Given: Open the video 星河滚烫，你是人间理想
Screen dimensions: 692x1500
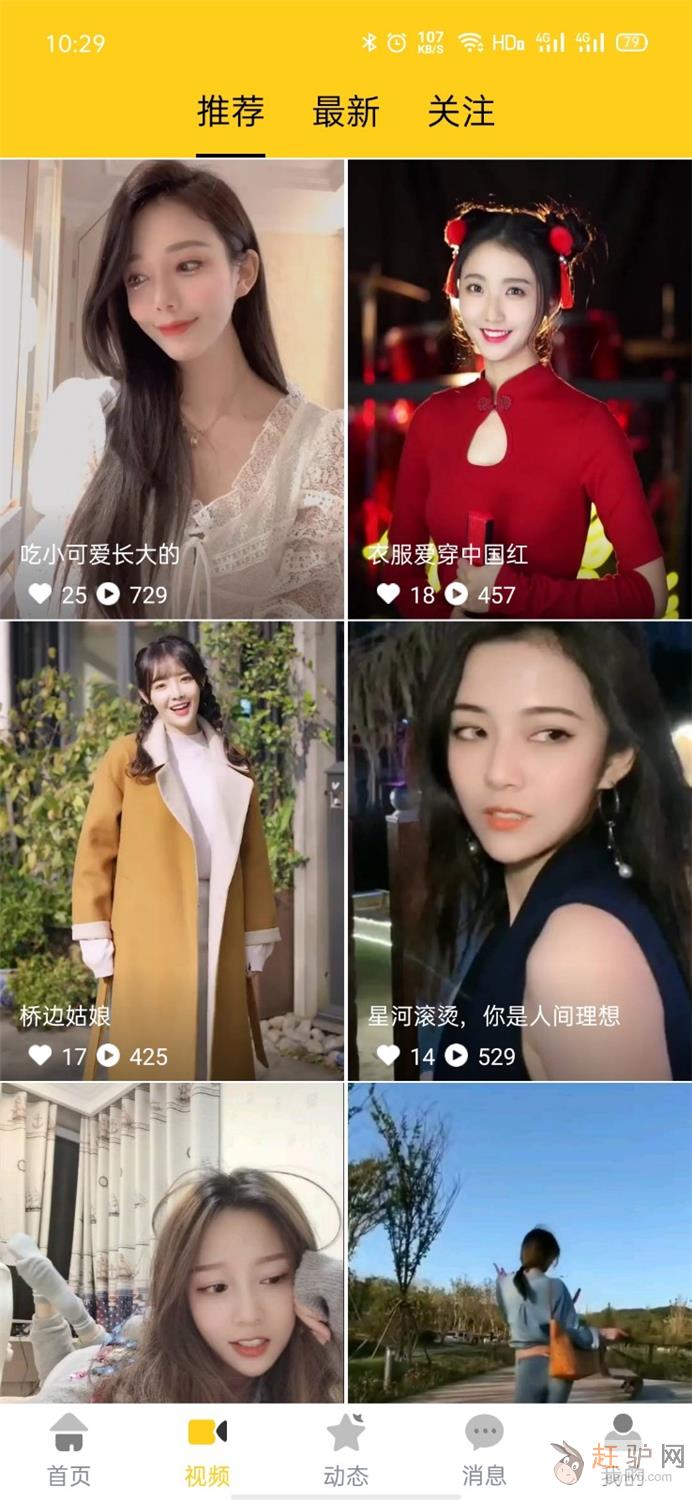Looking at the screenshot, I should pyautogui.click(x=519, y=850).
